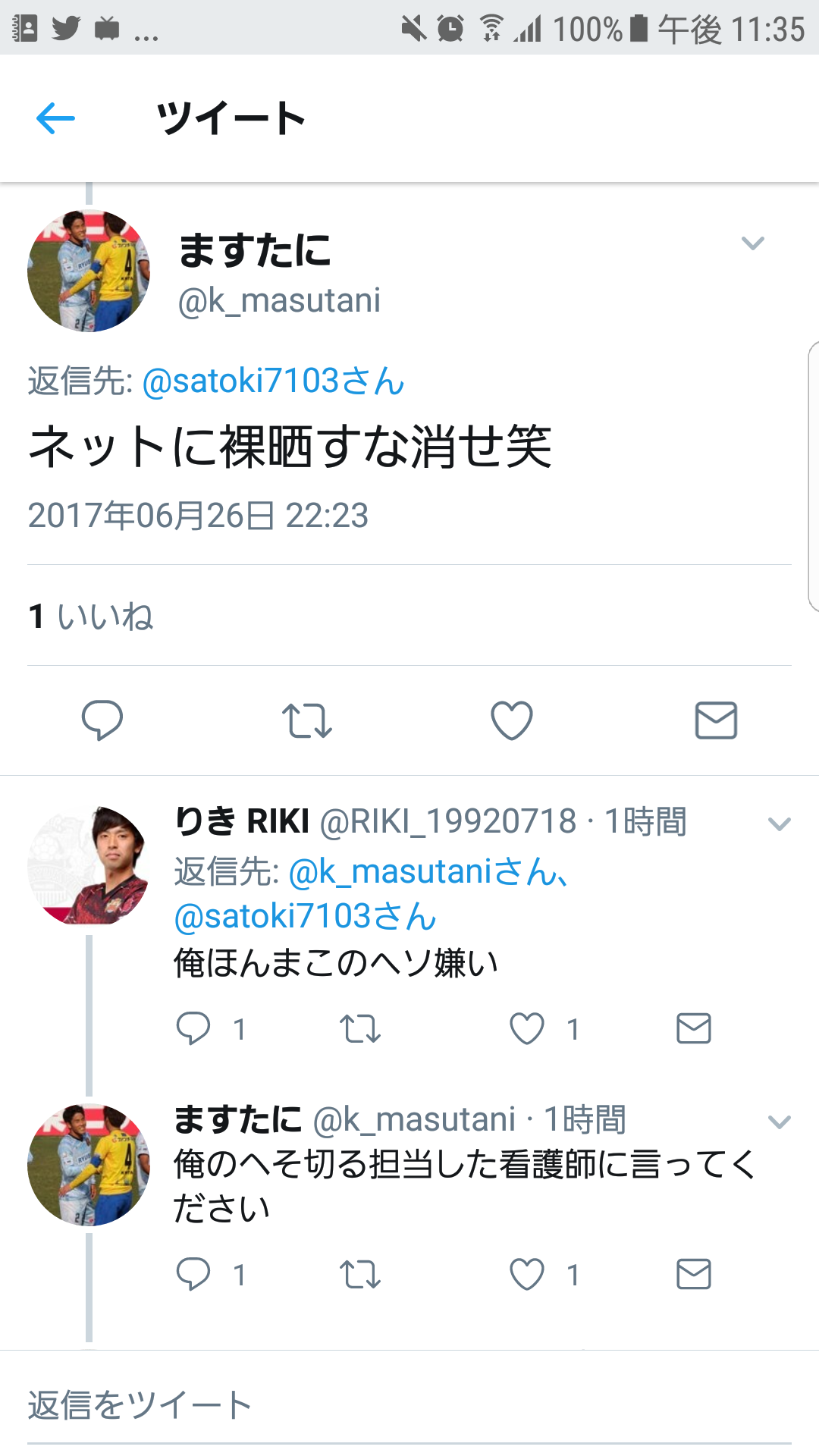Open main tweet's dropdown chevron menu
The height and width of the screenshot is (1456, 819).
(x=752, y=243)
